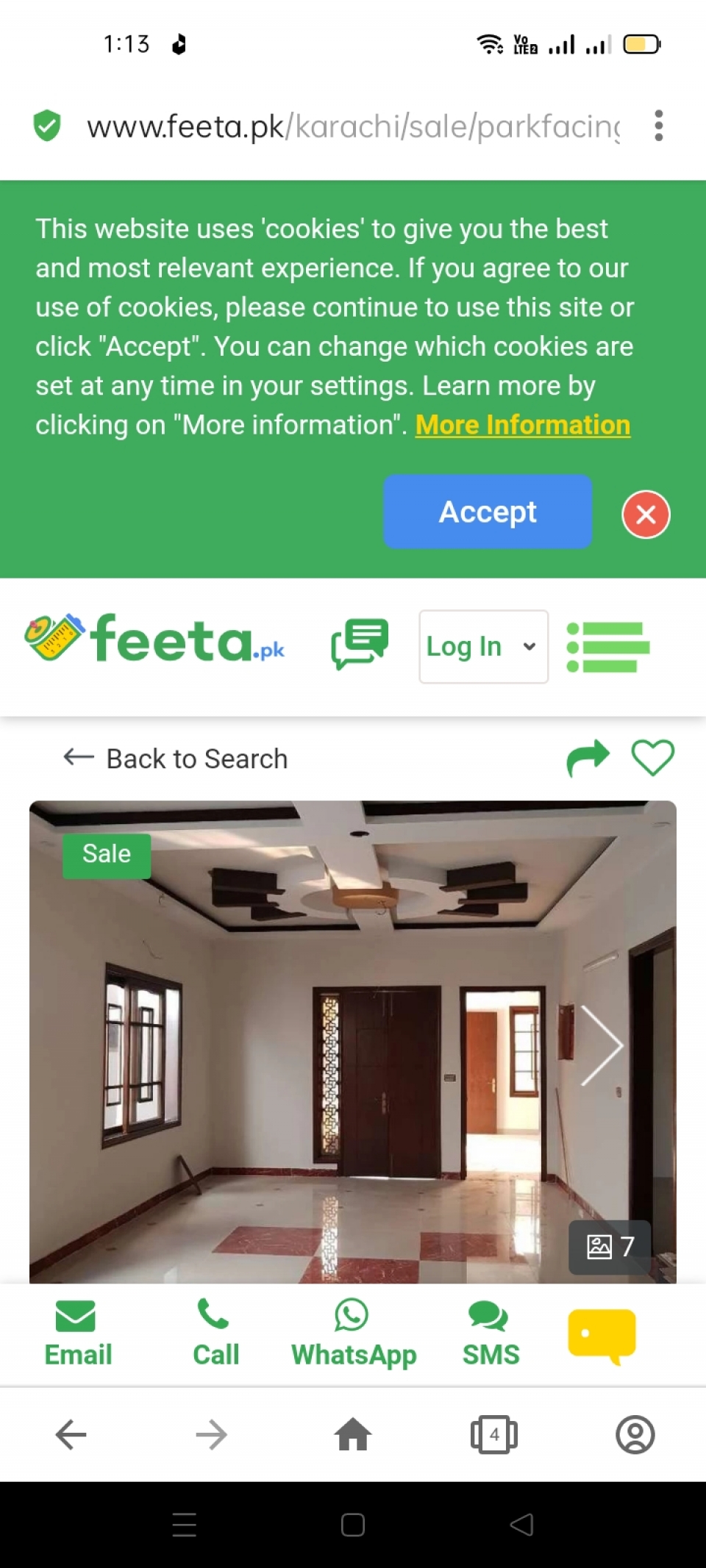Open the browser's three-dot overflow menu
Screen dimensions: 706x1568
[658, 126]
